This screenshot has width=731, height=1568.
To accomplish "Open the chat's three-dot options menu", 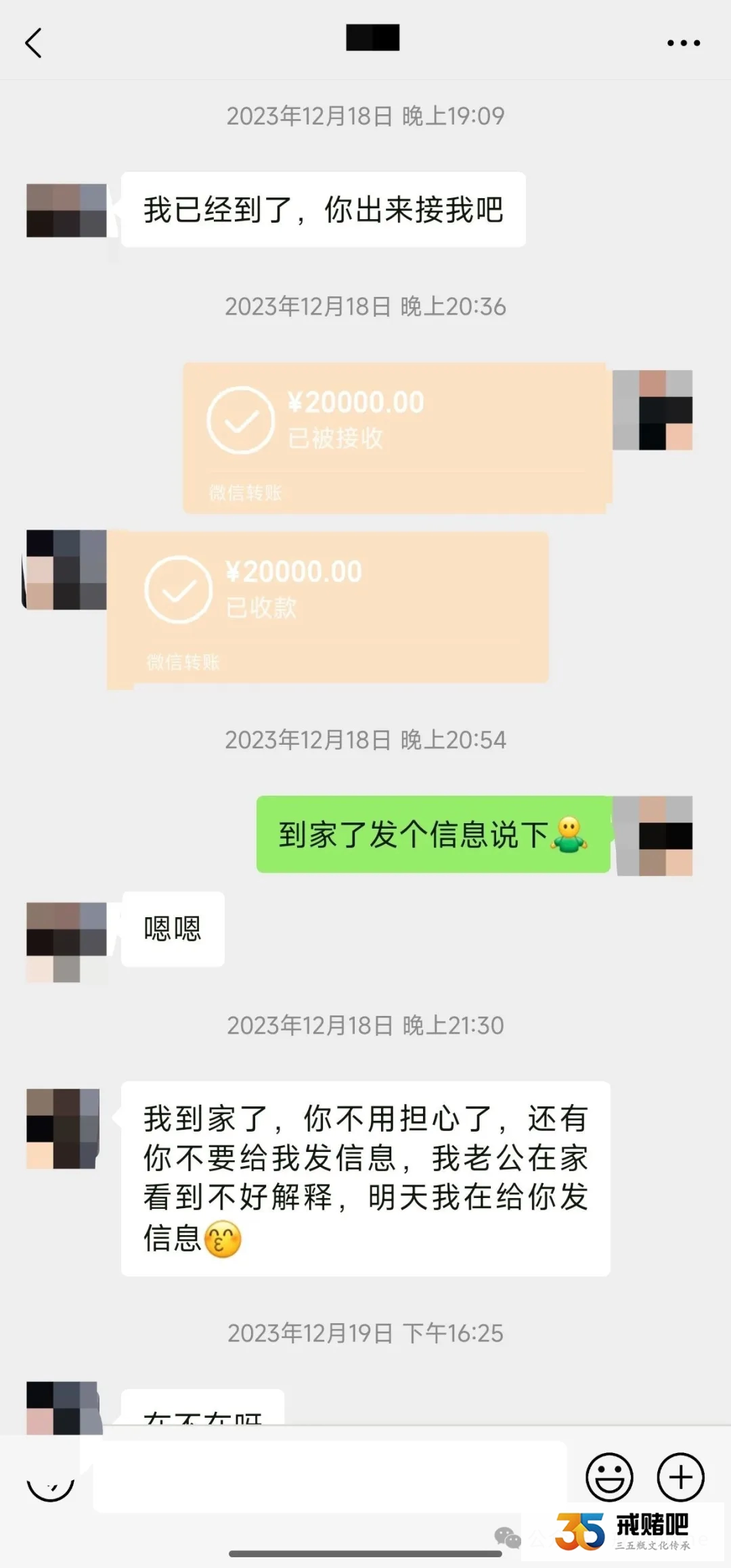I will (683, 43).
